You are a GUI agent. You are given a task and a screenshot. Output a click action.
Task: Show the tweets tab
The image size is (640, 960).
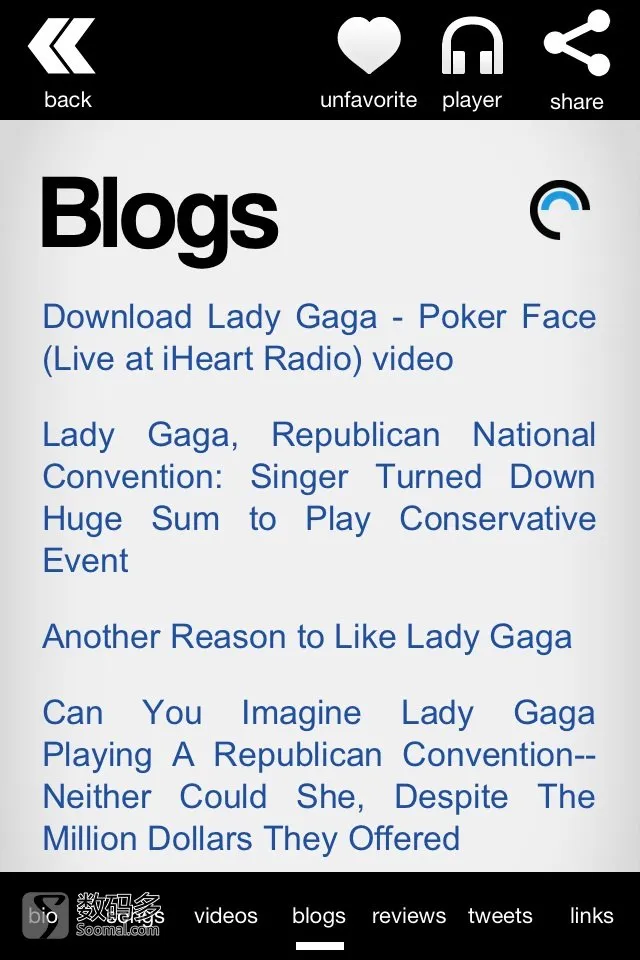(500, 916)
